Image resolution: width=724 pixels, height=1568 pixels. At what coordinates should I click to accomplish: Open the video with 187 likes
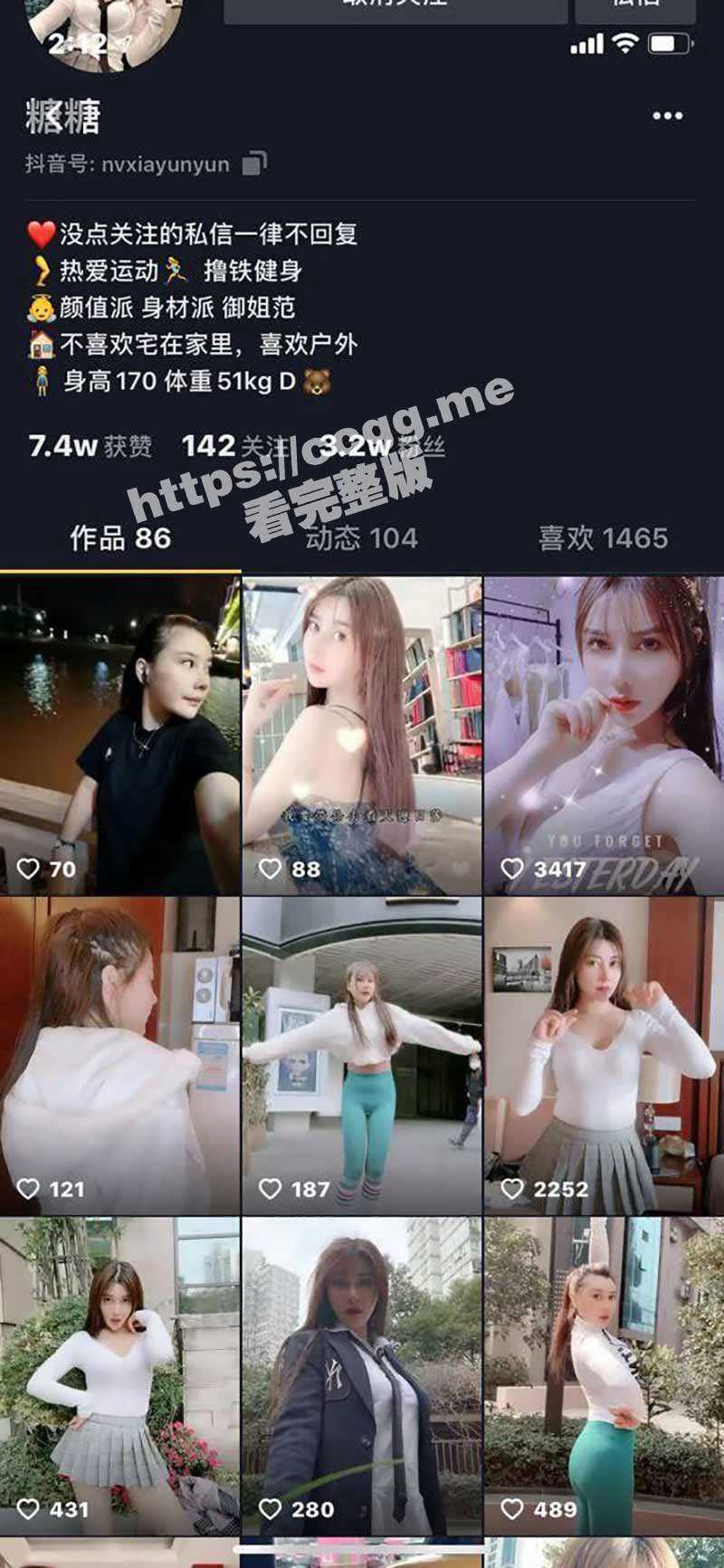point(362,1055)
